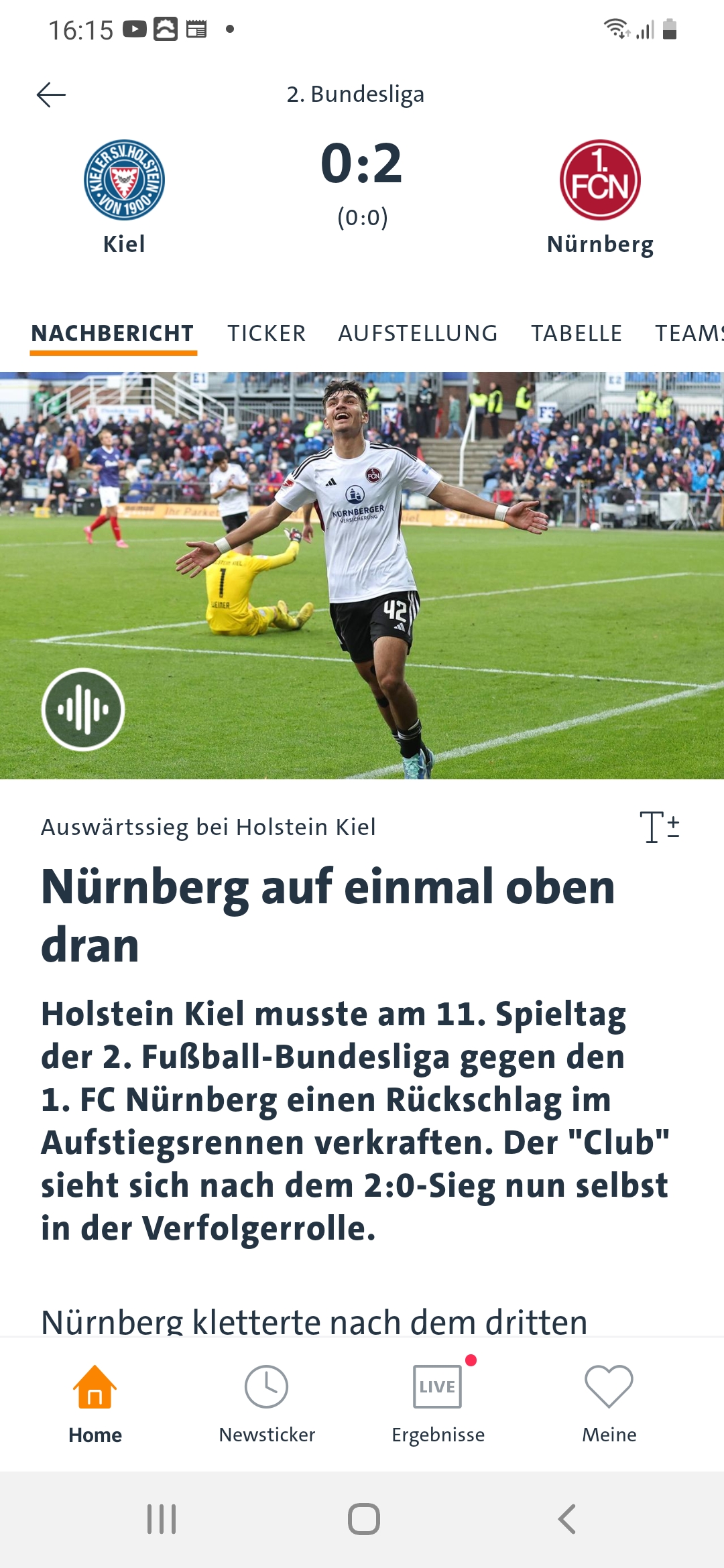Open the Newsticker section

[267, 1403]
